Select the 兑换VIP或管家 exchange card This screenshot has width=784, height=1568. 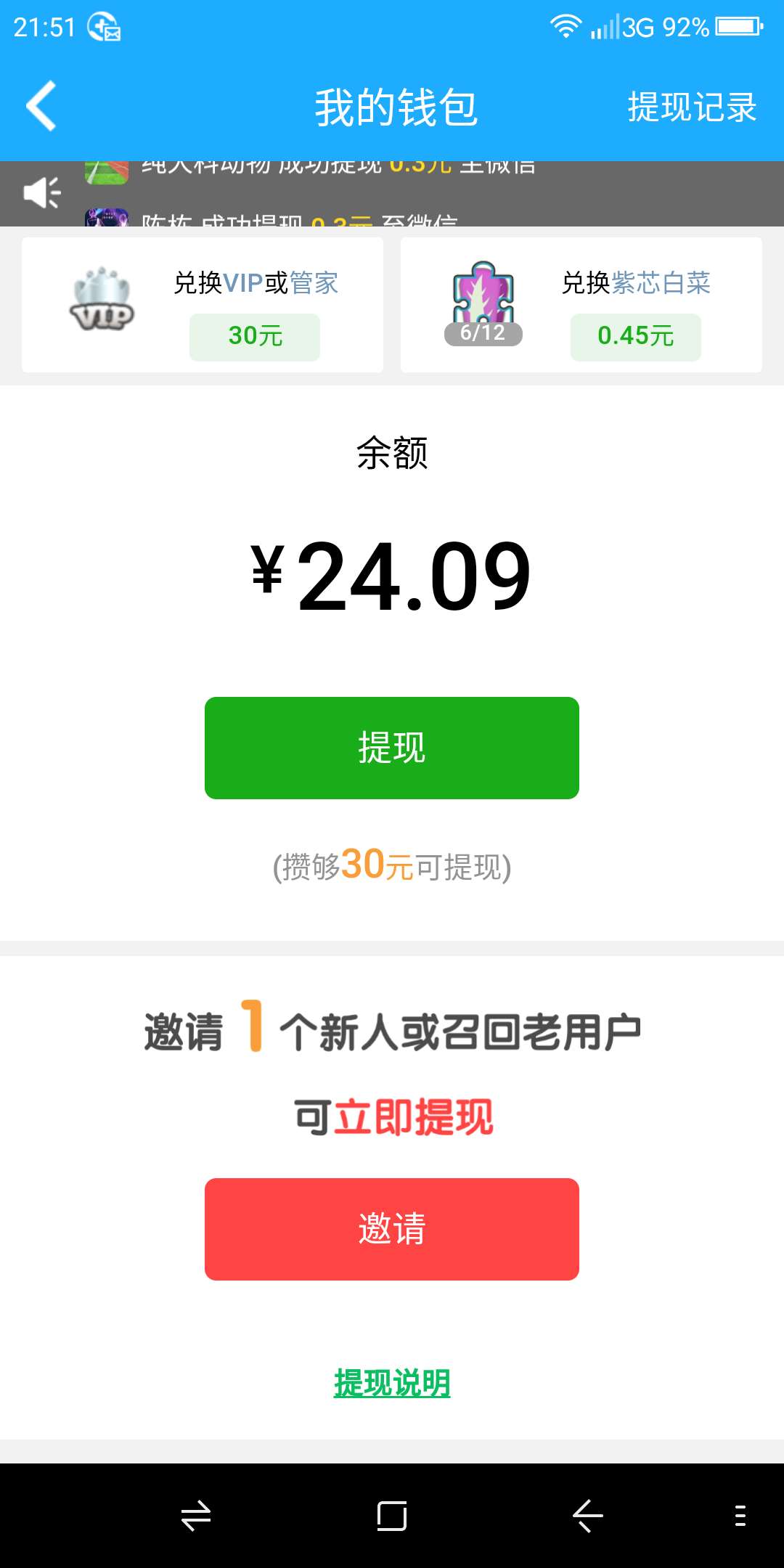click(x=201, y=303)
